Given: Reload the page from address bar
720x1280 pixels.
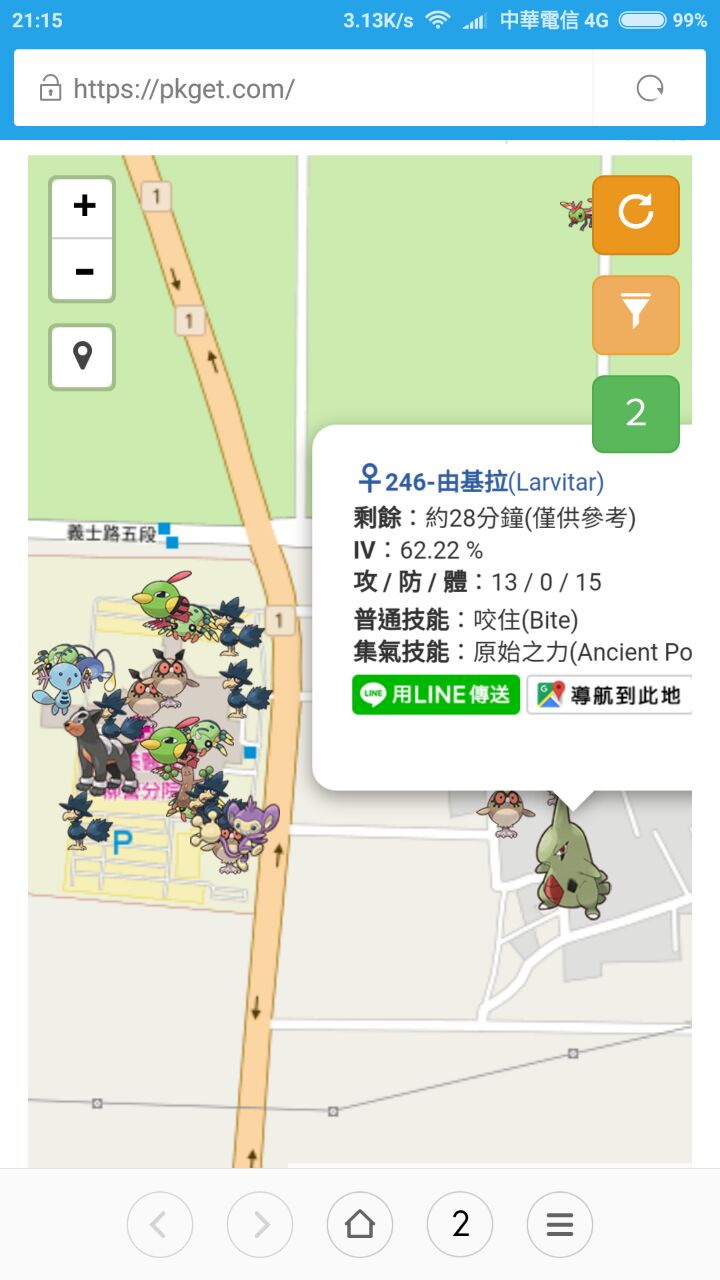Looking at the screenshot, I should click(650, 89).
